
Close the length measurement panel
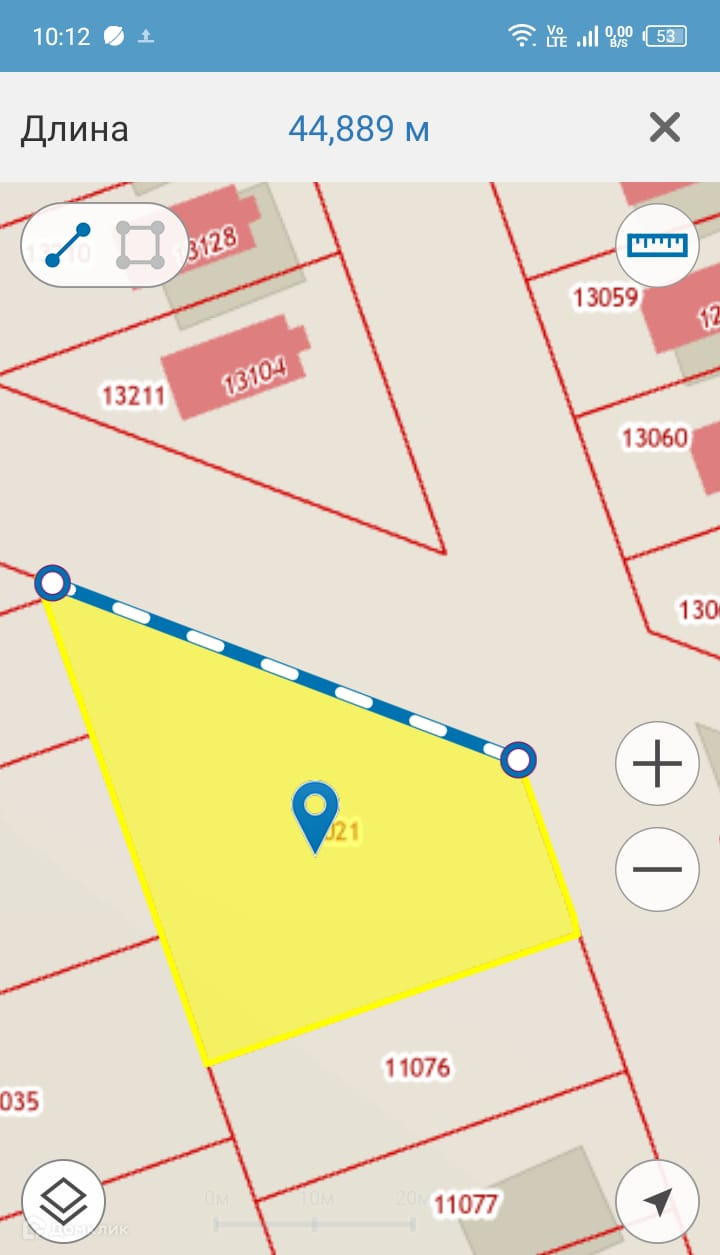click(x=664, y=128)
